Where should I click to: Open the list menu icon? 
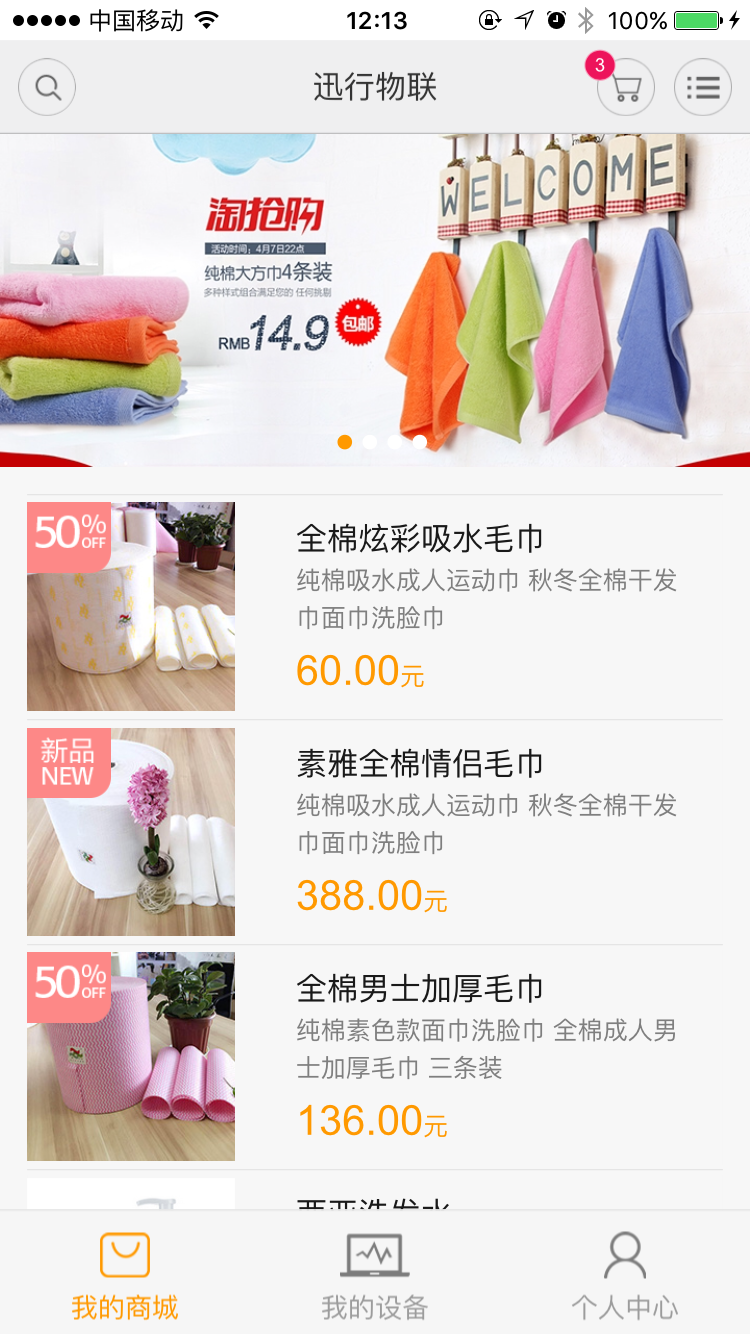703,88
